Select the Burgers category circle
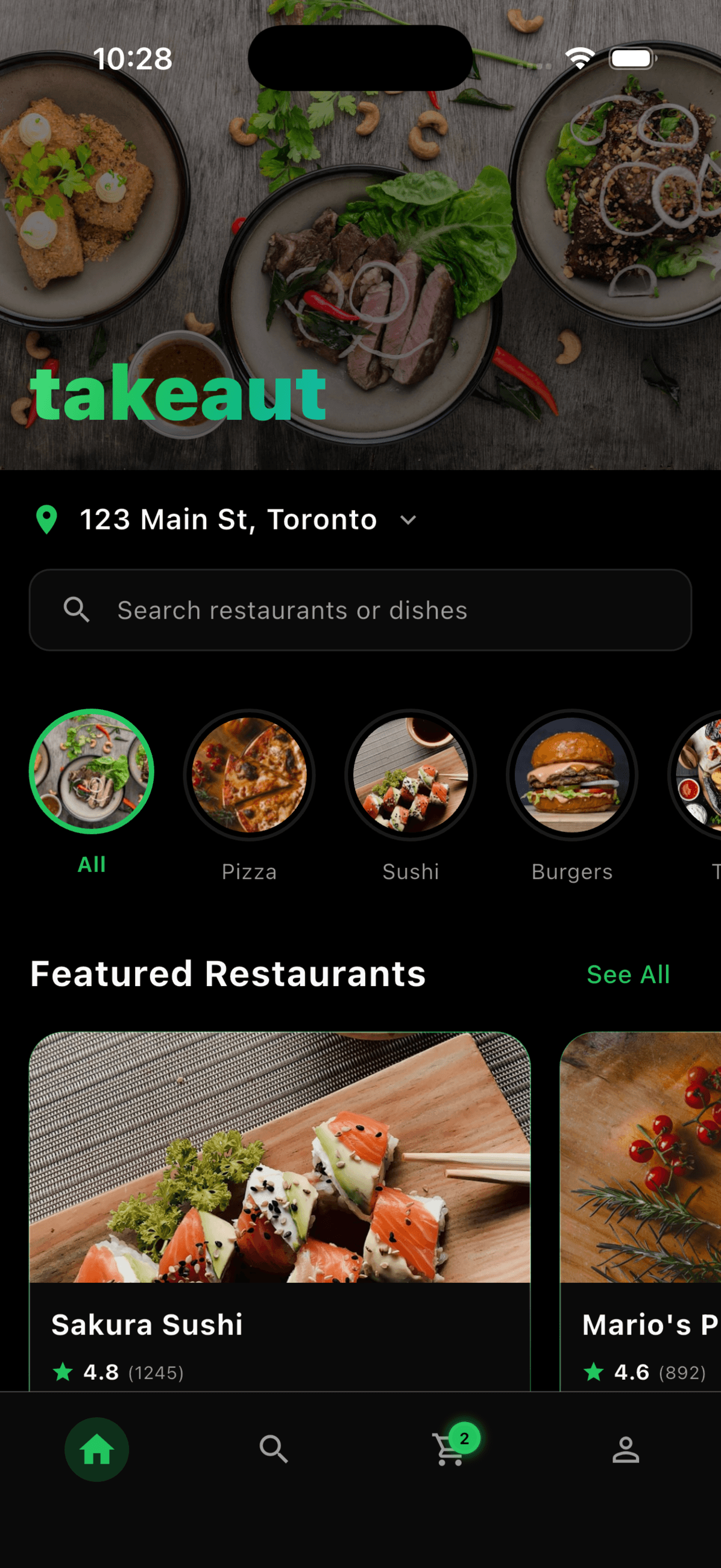The width and height of the screenshot is (721, 1568). tap(572, 774)
